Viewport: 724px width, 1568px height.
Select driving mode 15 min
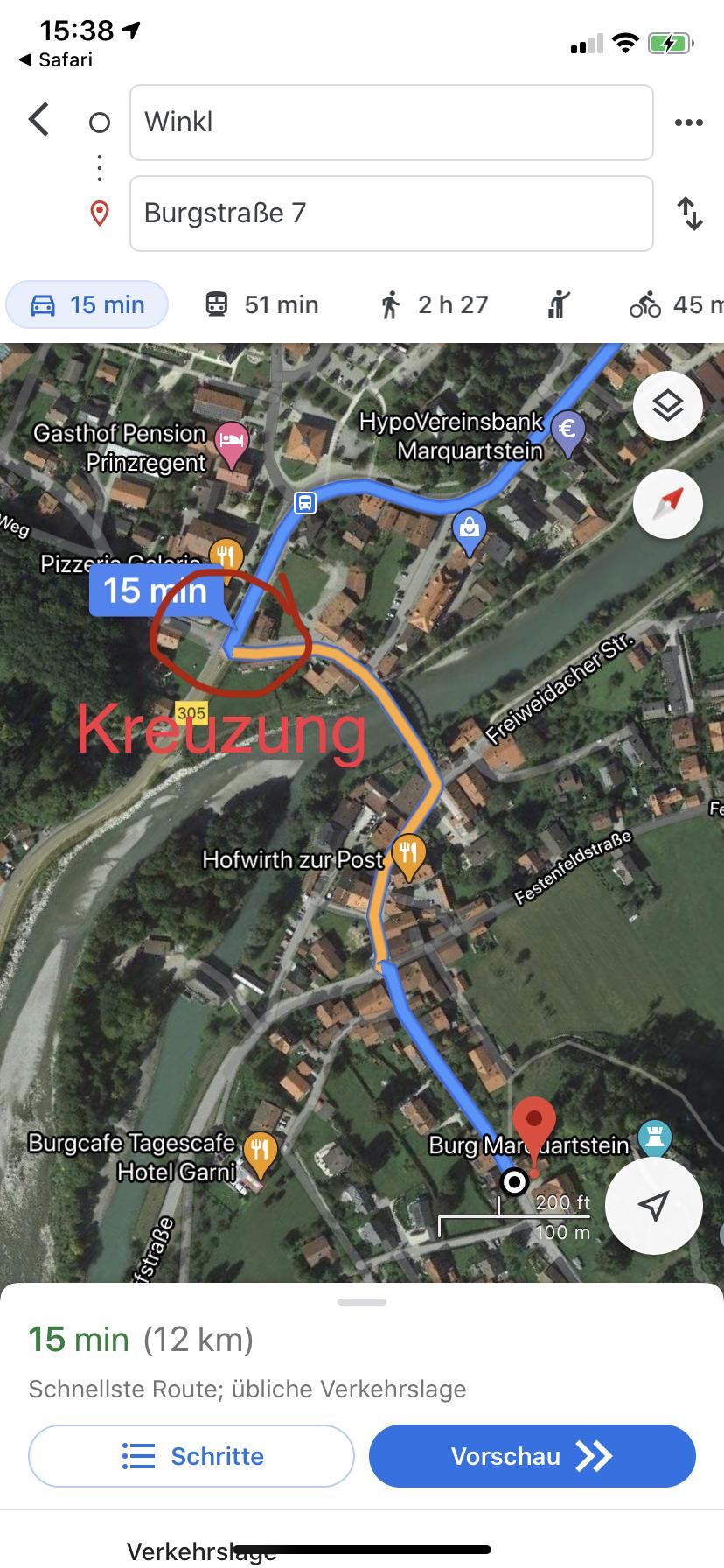pyautogui.click(x=87, y=304)
